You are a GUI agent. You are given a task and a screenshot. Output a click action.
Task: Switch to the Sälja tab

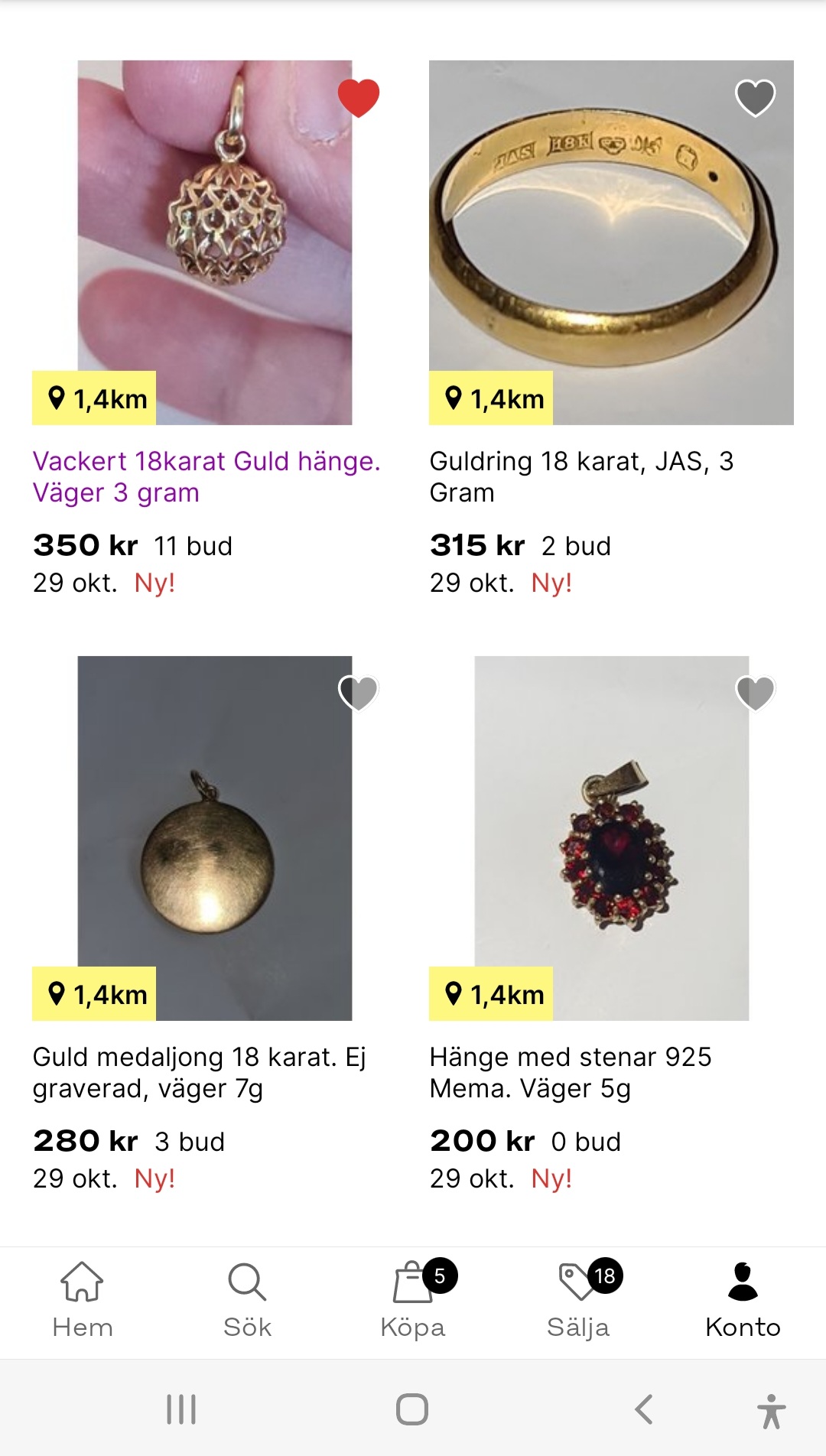tap(579, 1299)
